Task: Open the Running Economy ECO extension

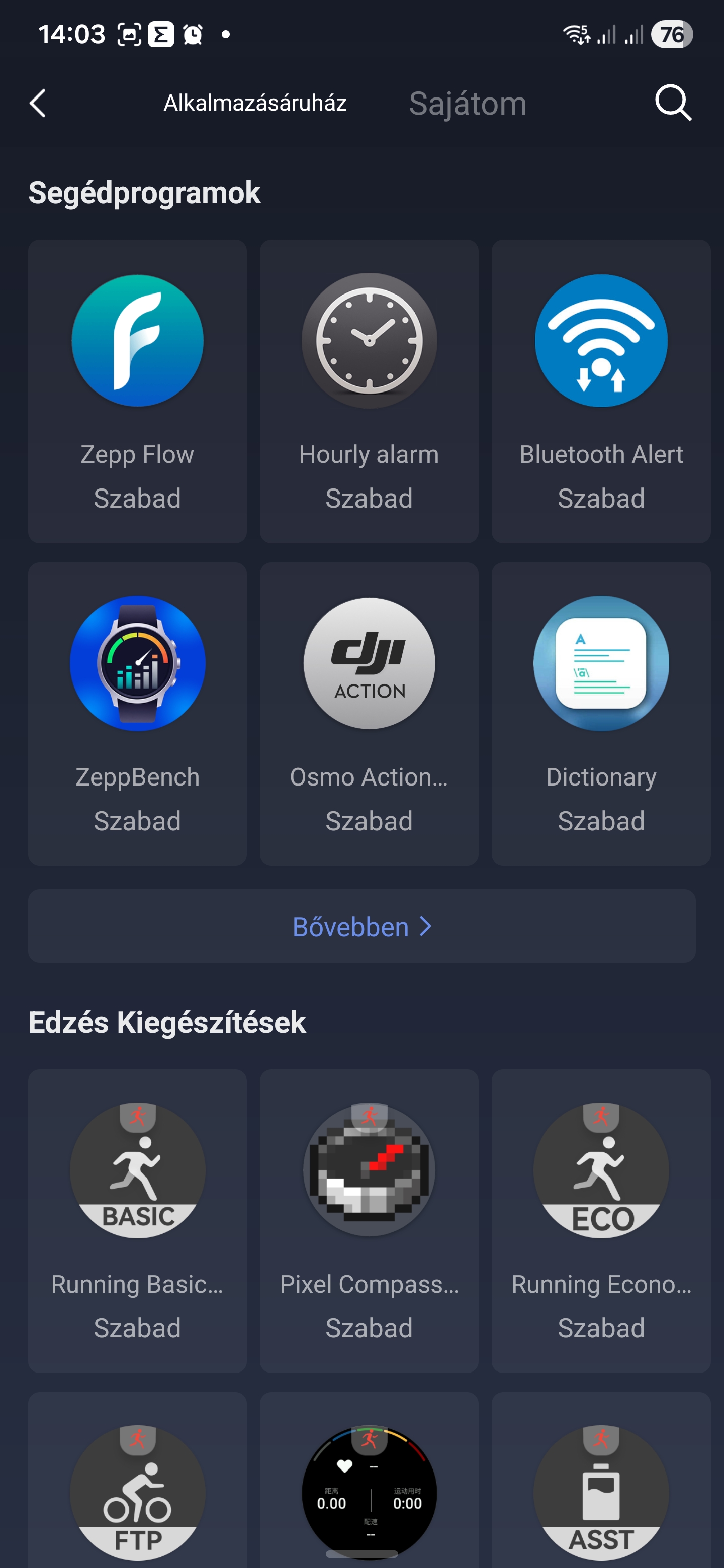Action: (x=601, y=1220)
